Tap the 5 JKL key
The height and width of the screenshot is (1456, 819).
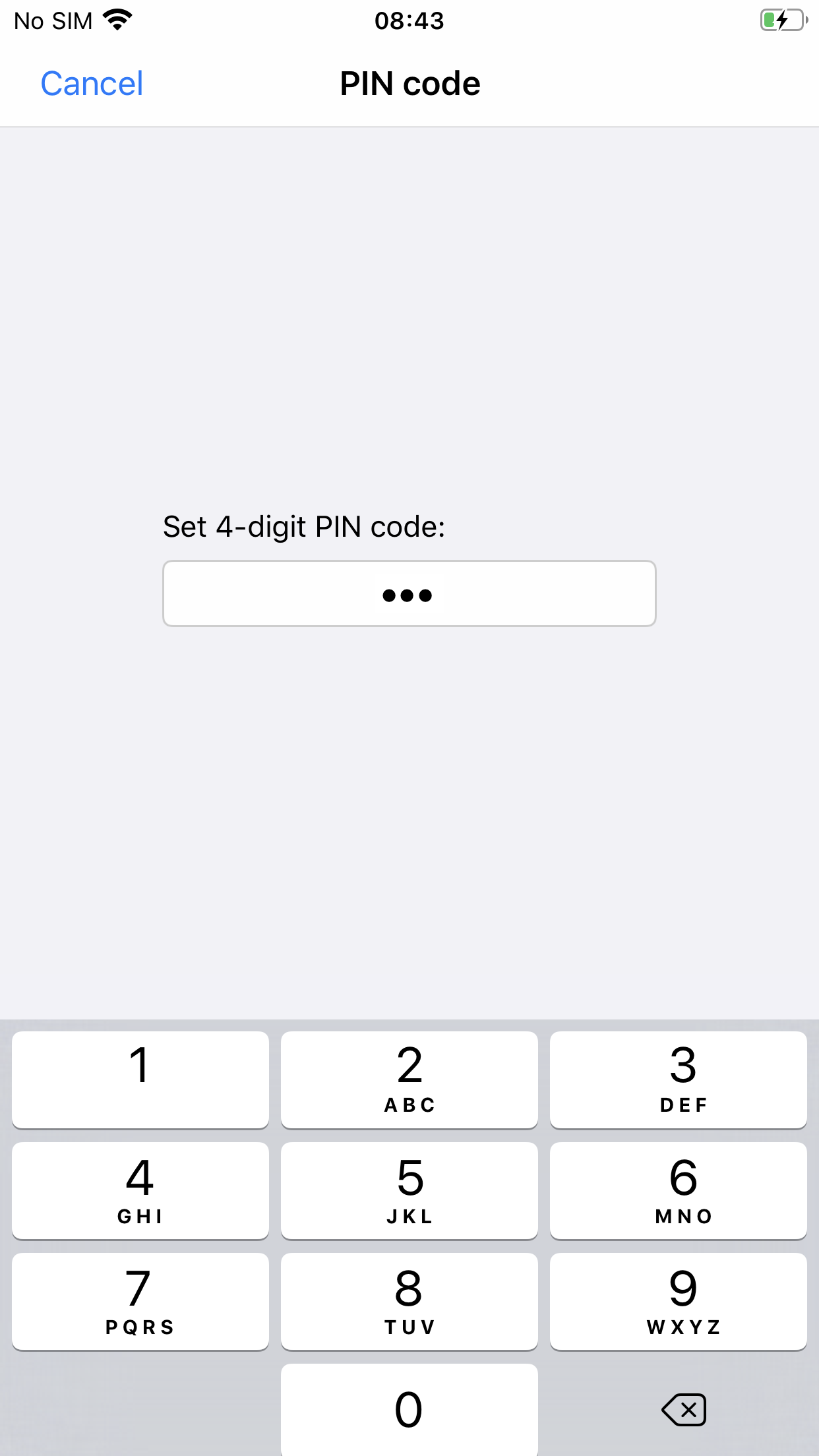point(409,1190)
